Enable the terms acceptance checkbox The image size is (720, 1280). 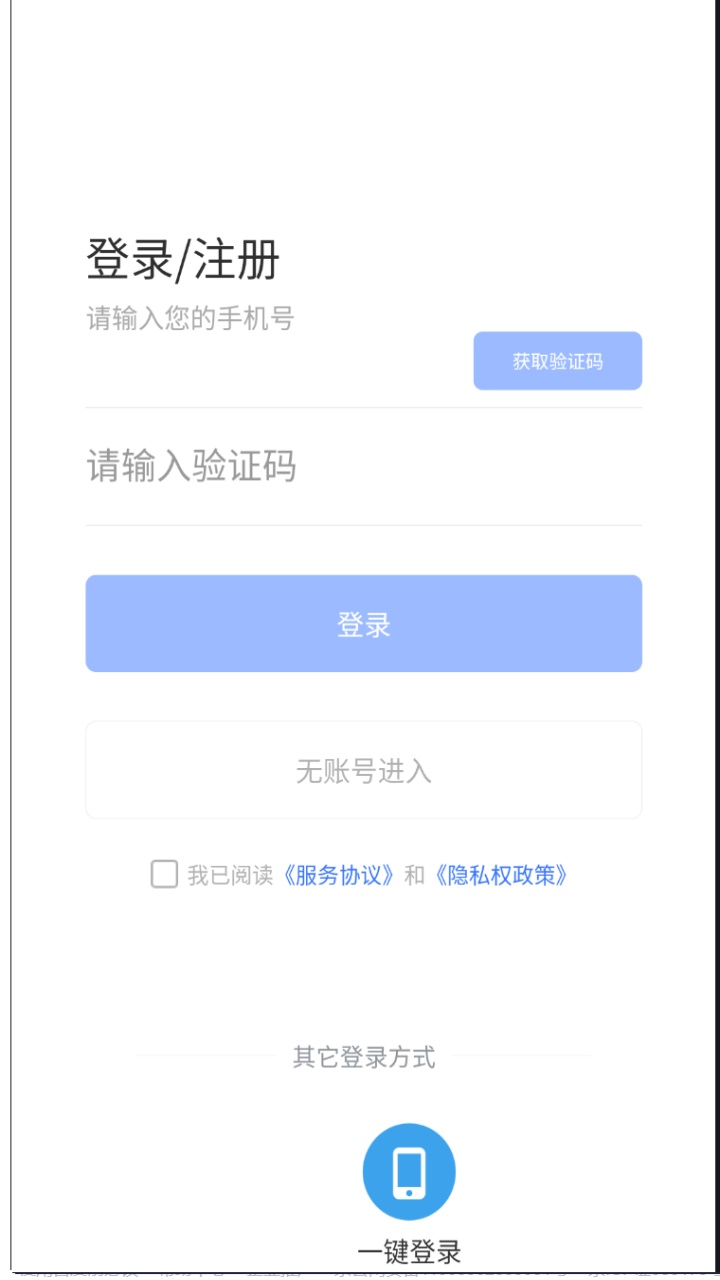pos(166,874)
